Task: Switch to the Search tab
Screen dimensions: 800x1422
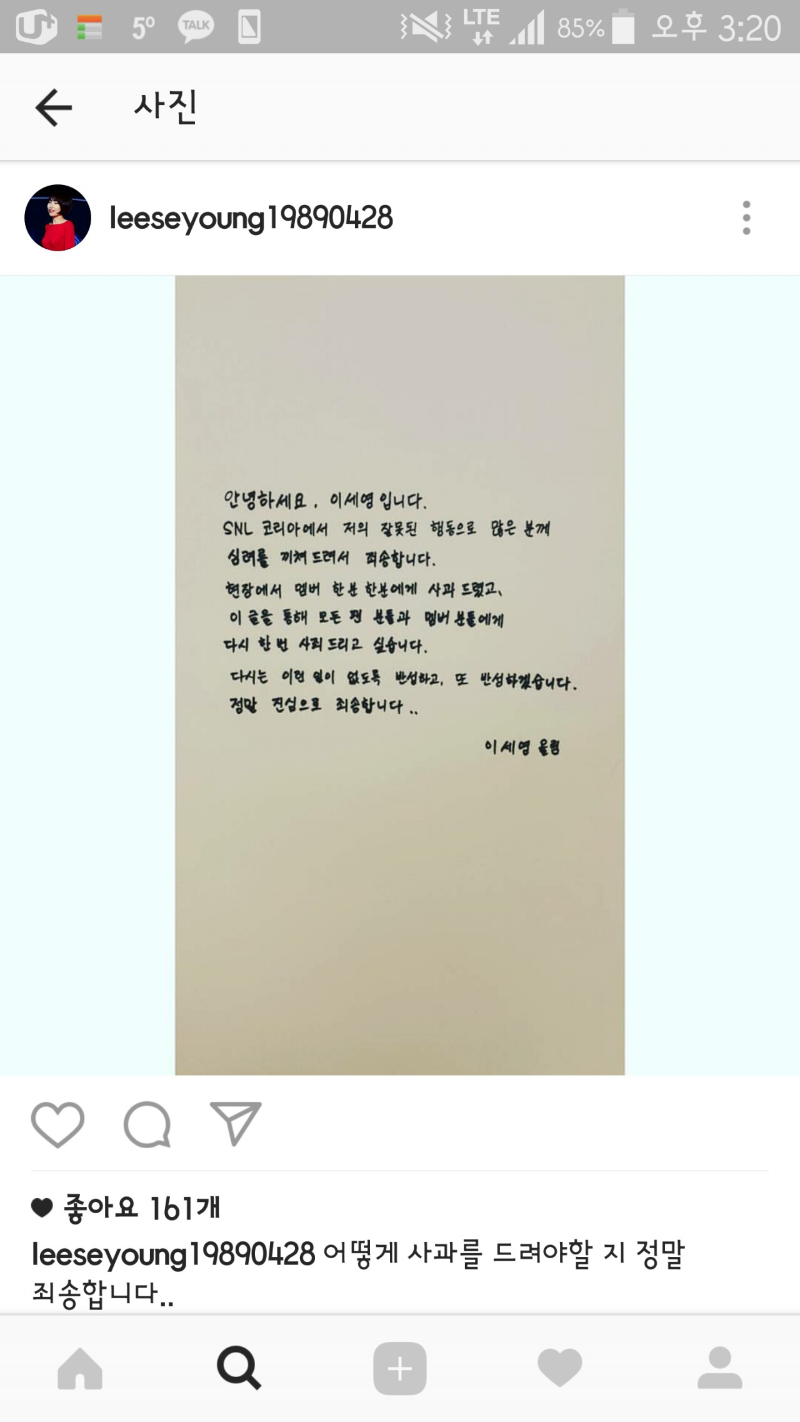Action: point(239,1368)
